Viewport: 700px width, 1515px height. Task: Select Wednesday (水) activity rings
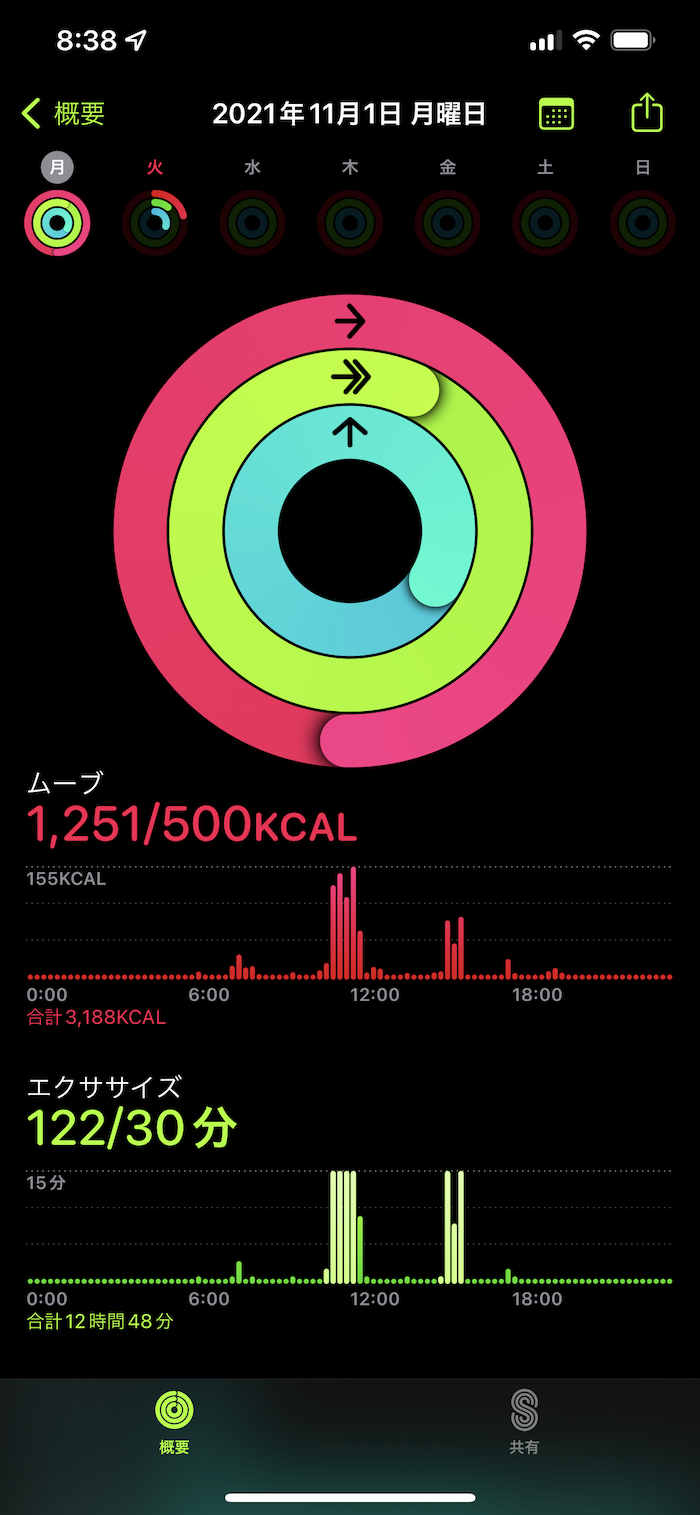pyautogui.click(x=252, y=222)
